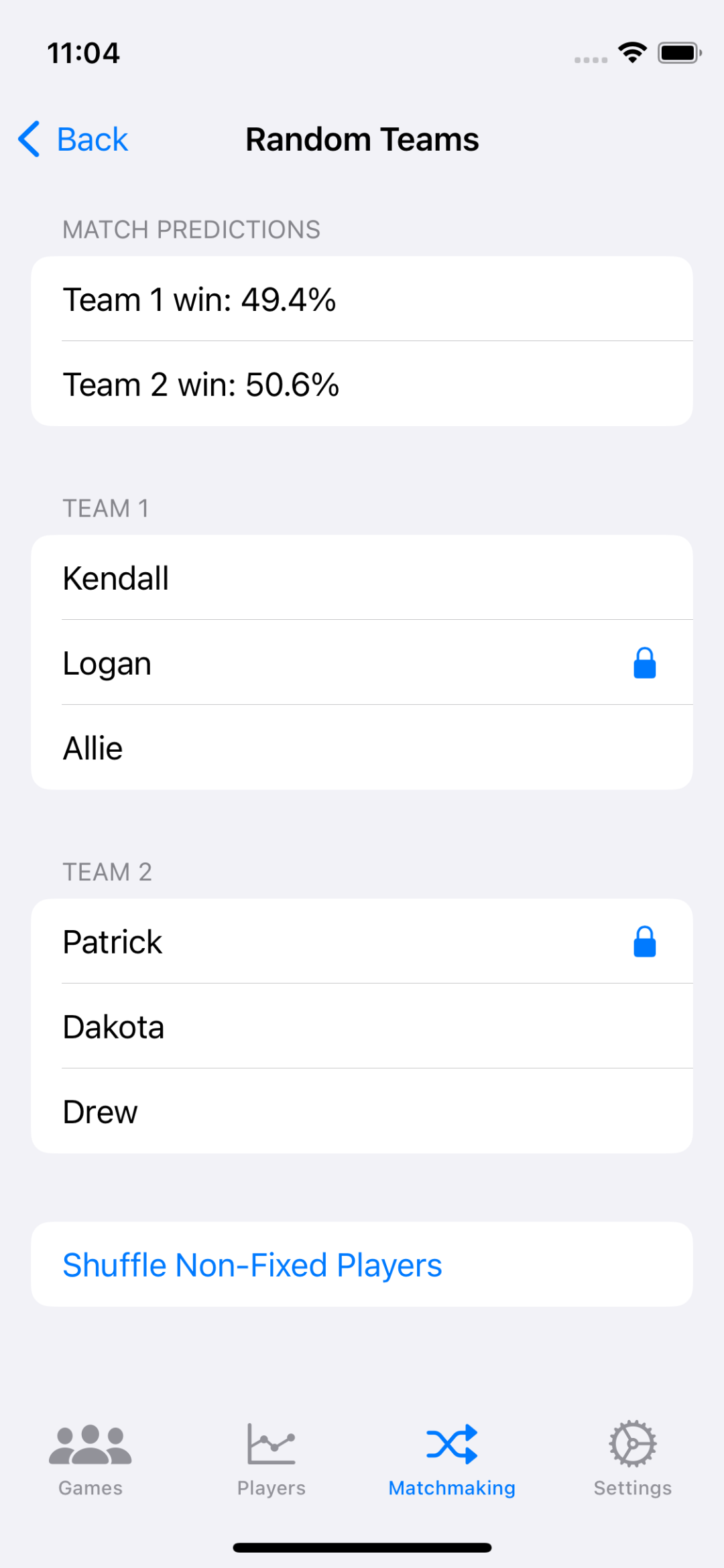Expand the Back navigation chevron
Image resolution: width=724 pixels, height=1568 pixels.
click(x=28, y=139)
